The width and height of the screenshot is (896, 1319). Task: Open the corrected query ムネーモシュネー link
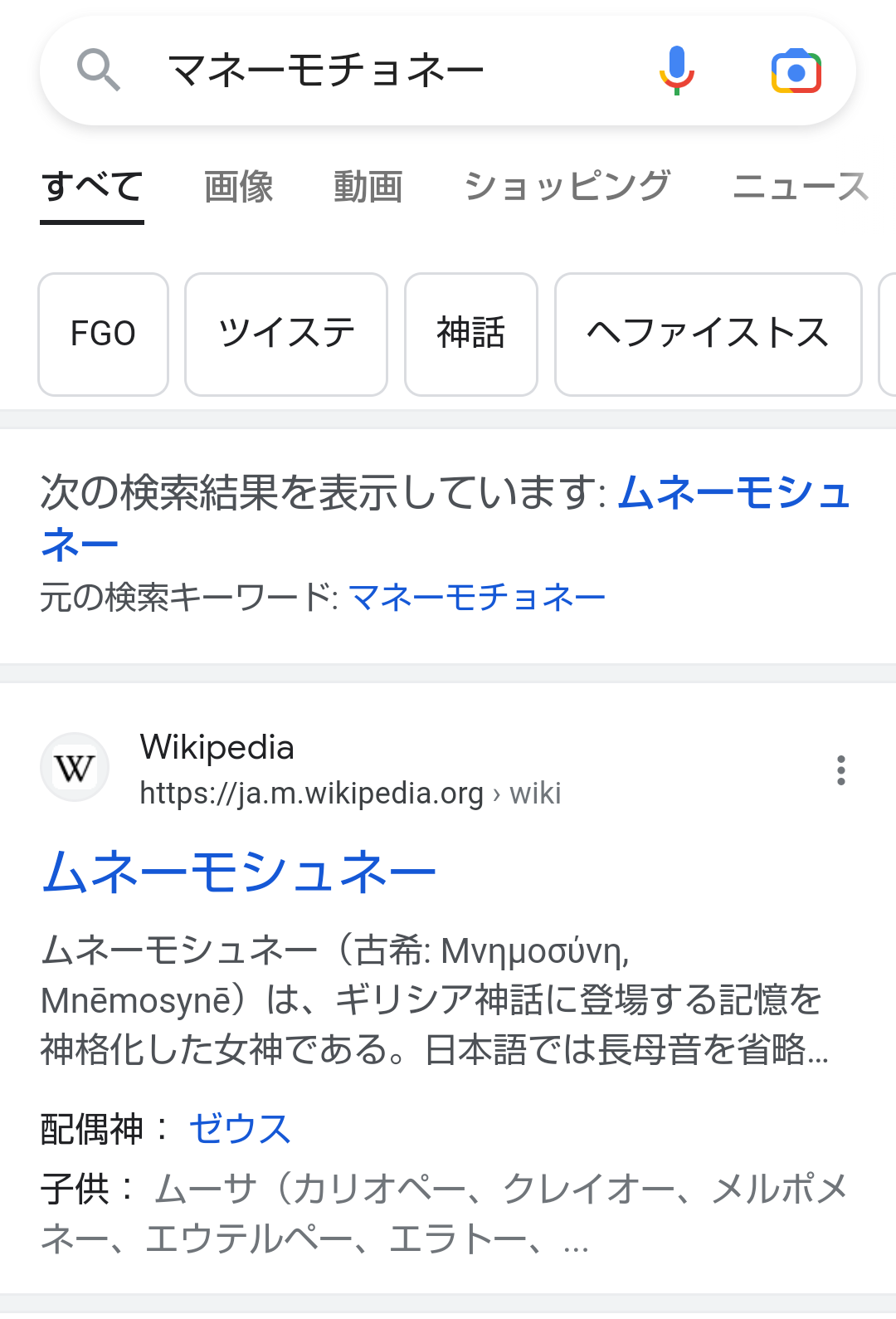coord(733,492)
